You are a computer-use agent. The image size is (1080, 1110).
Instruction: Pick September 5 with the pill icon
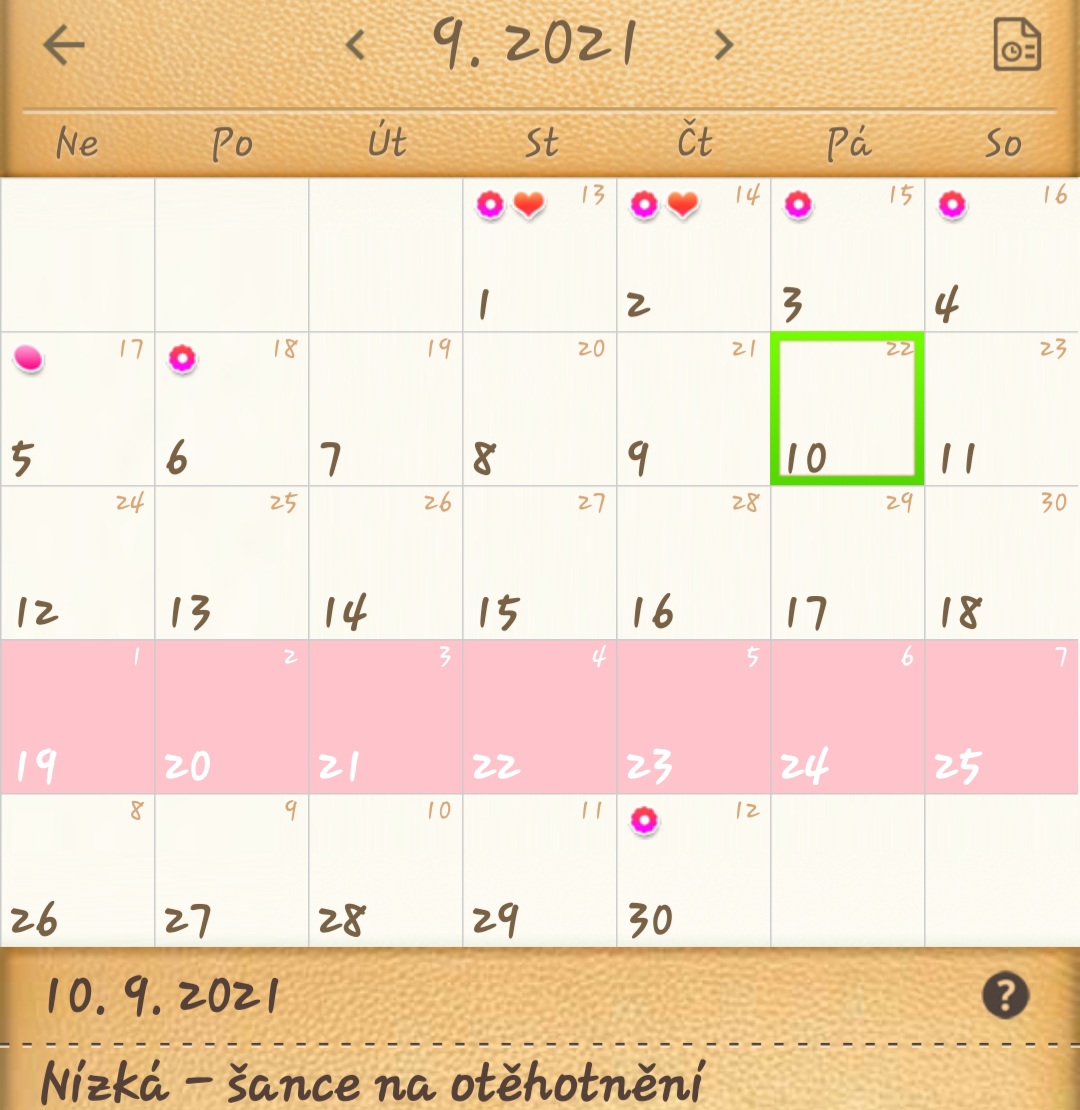coord(78,409)
